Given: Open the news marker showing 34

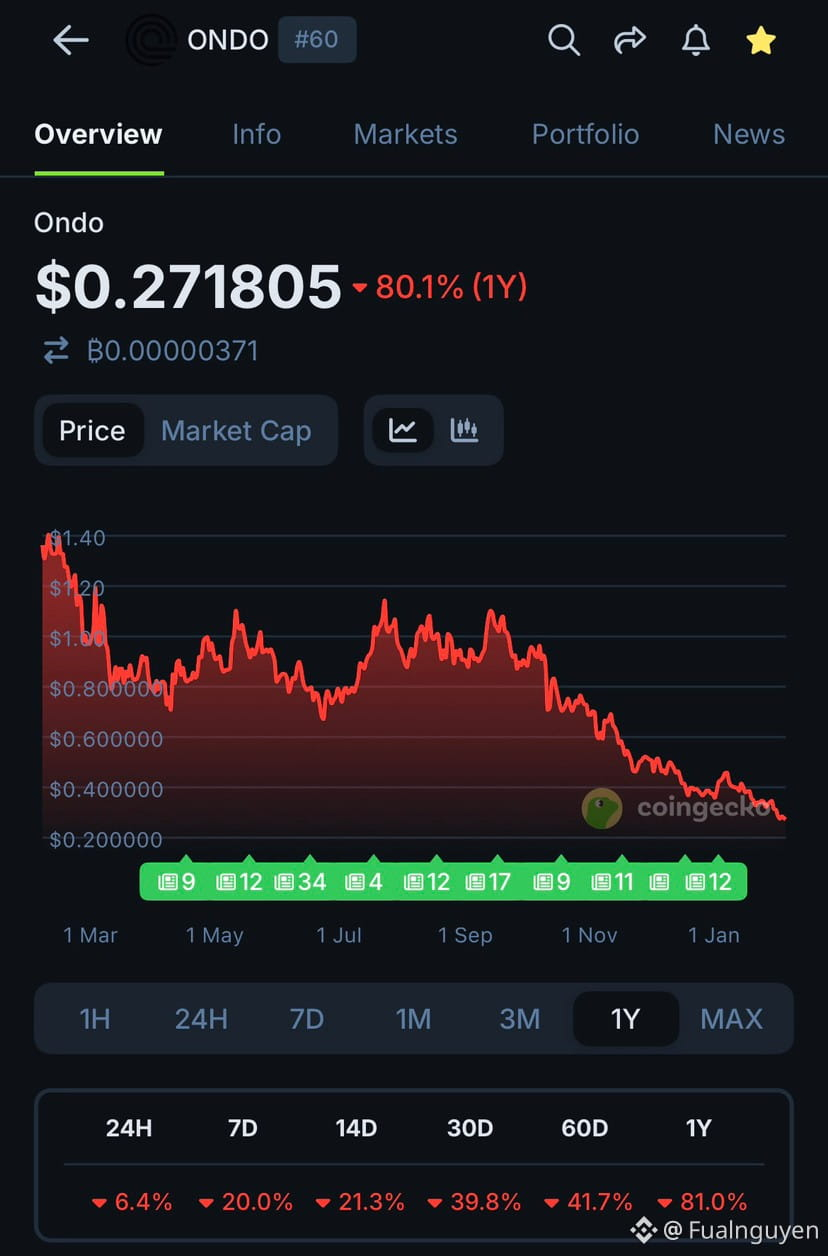Looking at the screenshot, I should [x=301, y=881].
